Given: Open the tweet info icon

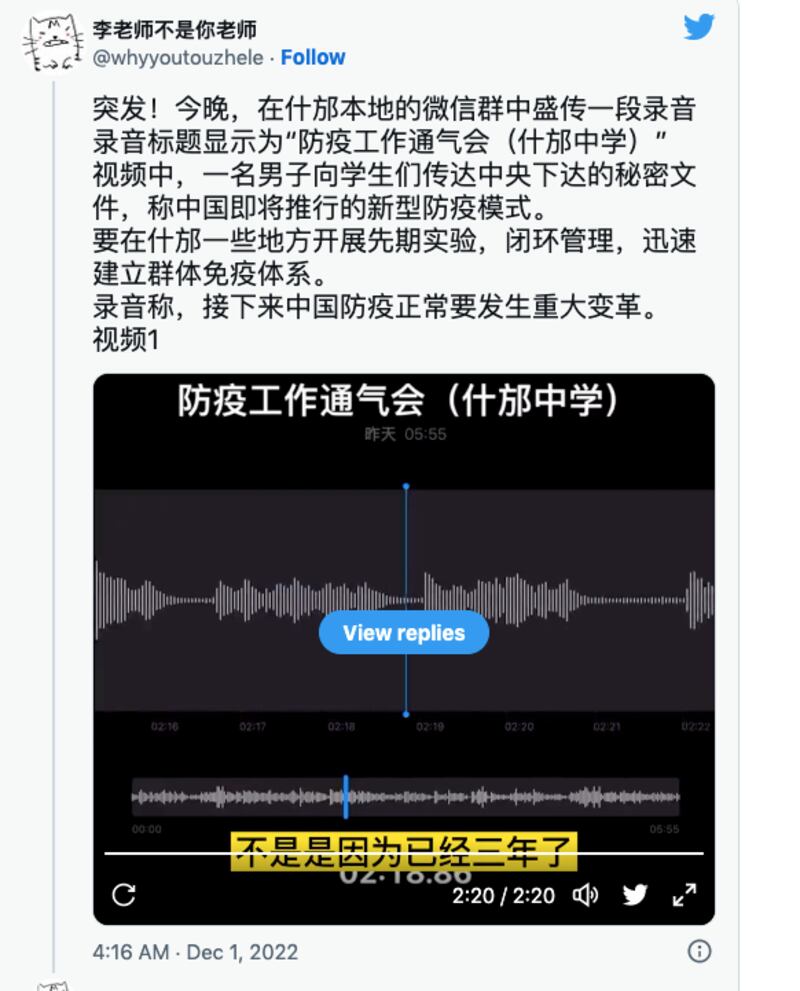Looking at the screenshot, I should (x=699, y=951).
